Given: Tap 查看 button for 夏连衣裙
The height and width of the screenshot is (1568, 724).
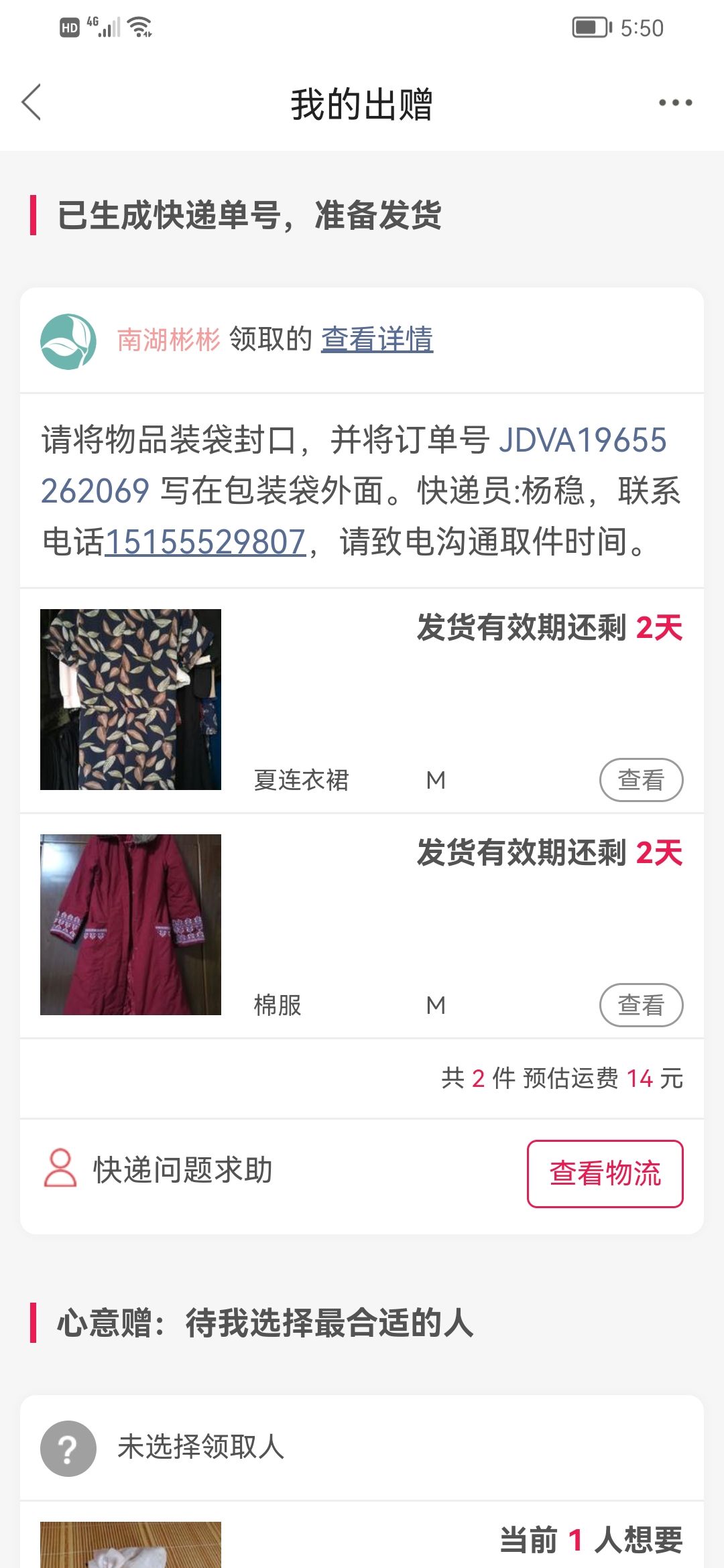Looking at the screenshot, I should point(641,780).
